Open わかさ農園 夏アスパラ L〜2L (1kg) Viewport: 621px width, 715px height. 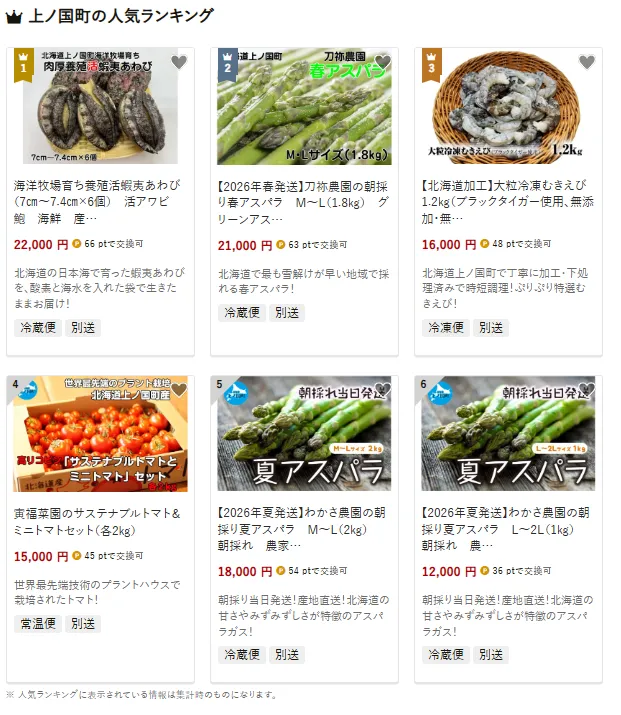[x=506, y=528]
